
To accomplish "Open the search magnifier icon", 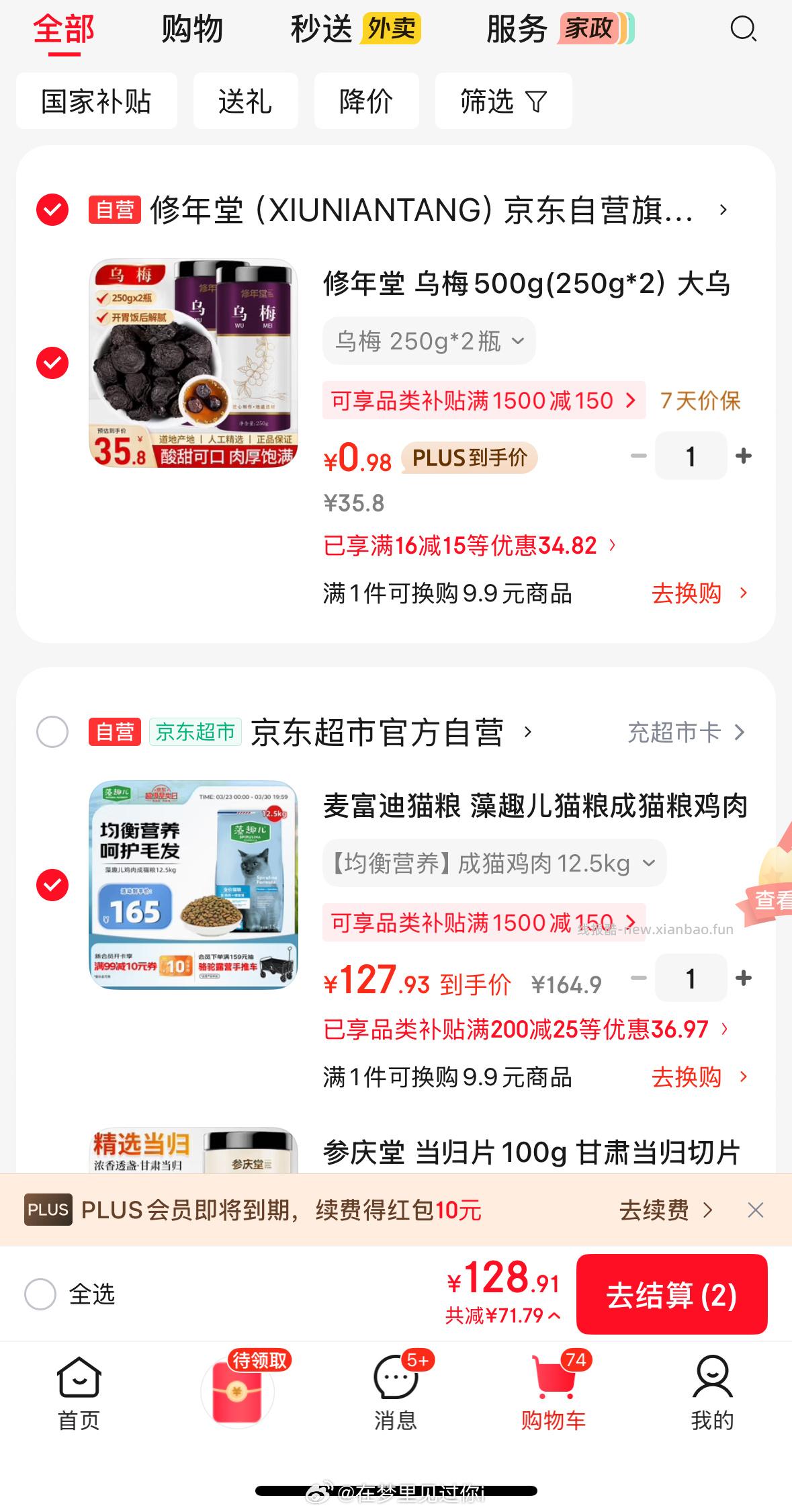I will [743, 30].
